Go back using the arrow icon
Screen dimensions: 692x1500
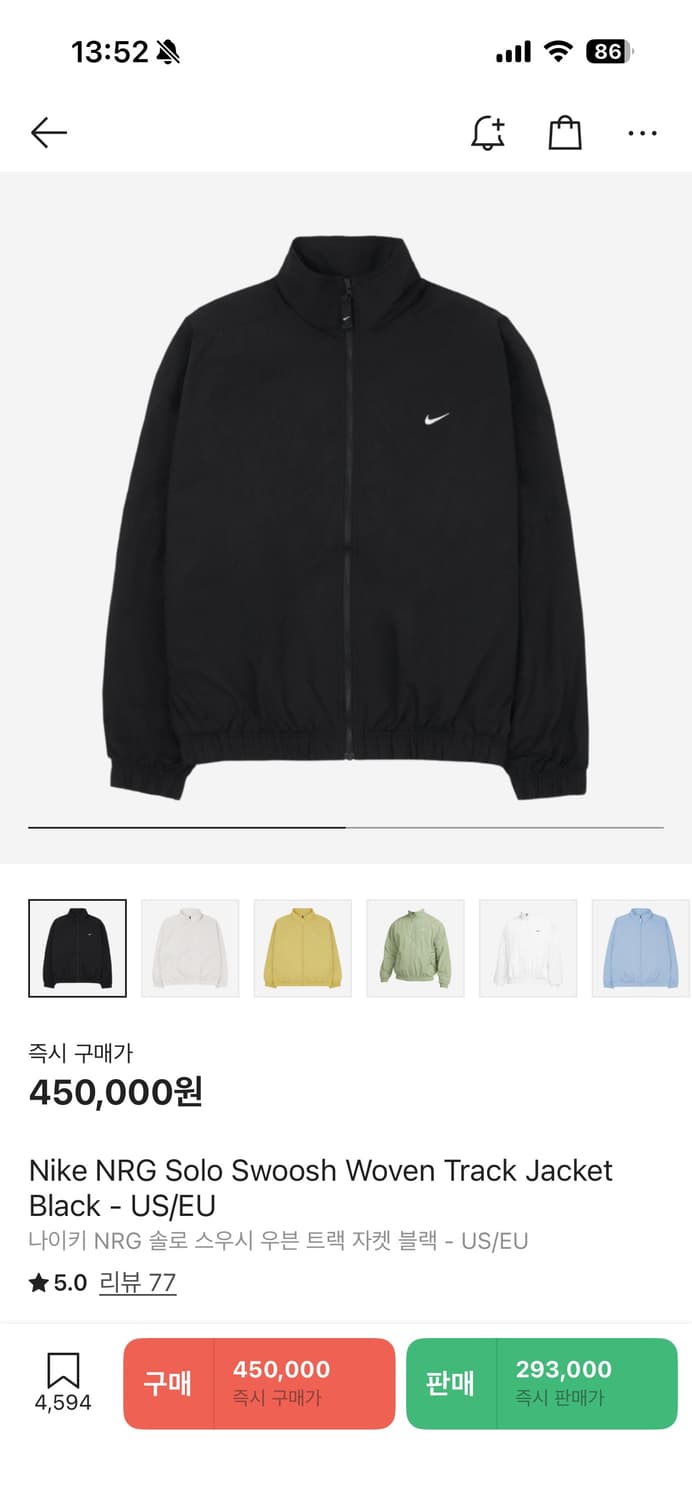pyautogui.click(x=48, y=133)
